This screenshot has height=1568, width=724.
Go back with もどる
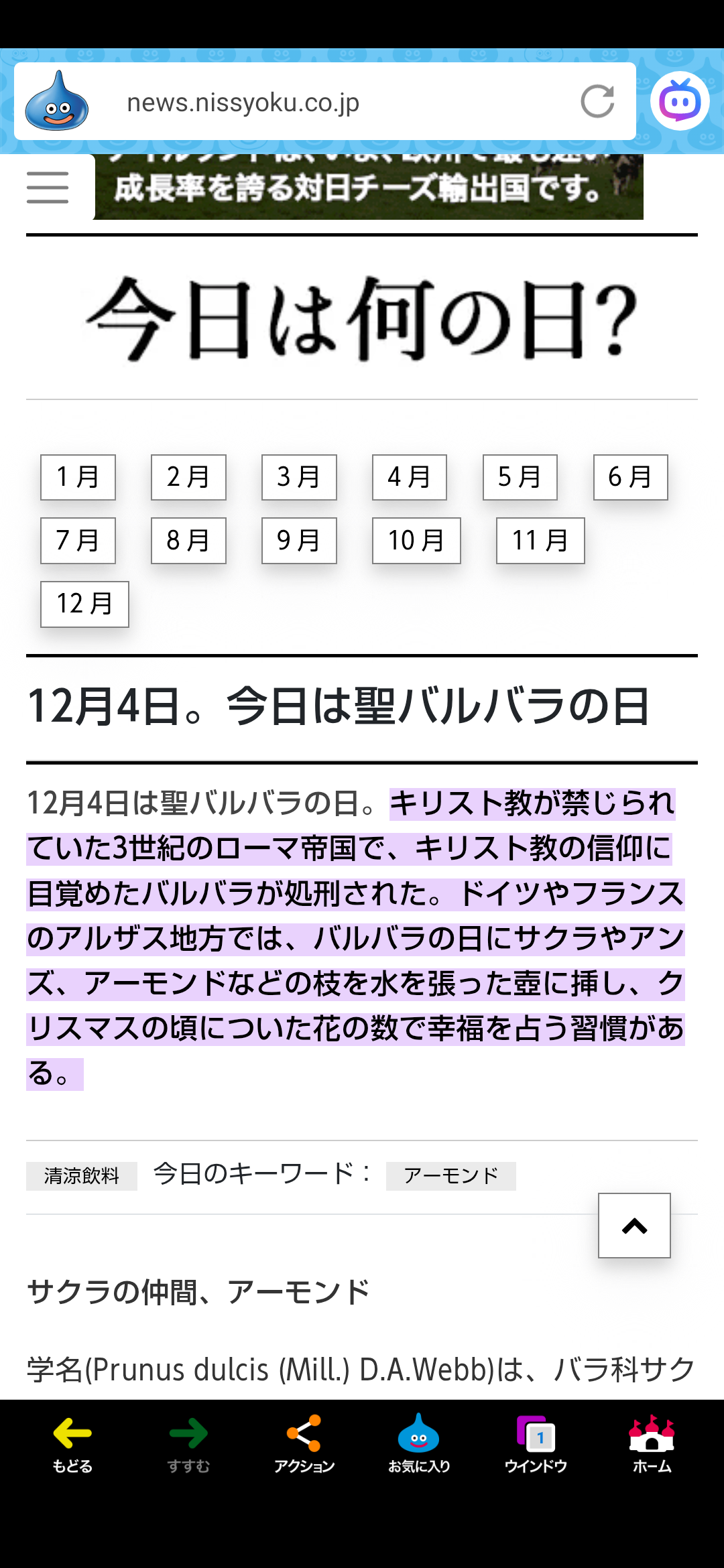72,1443
